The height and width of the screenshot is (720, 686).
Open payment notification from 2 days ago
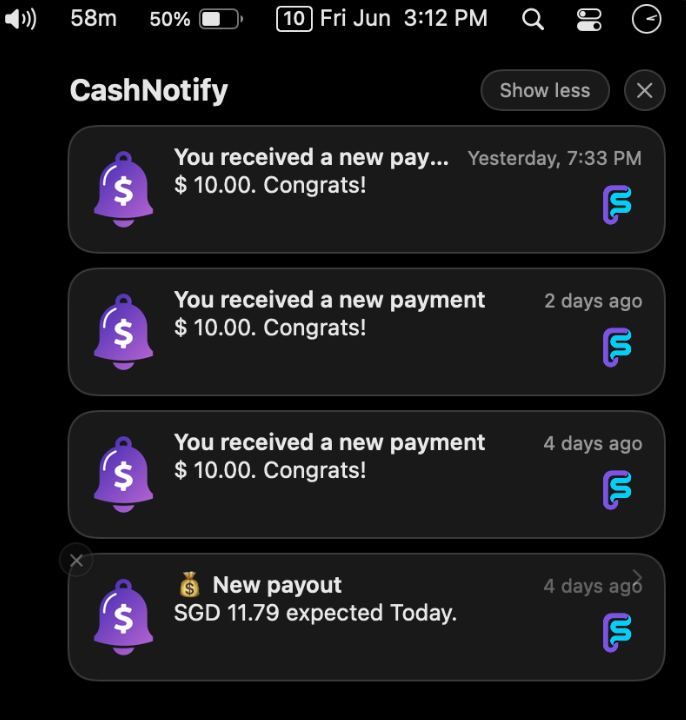pos(366,331)
